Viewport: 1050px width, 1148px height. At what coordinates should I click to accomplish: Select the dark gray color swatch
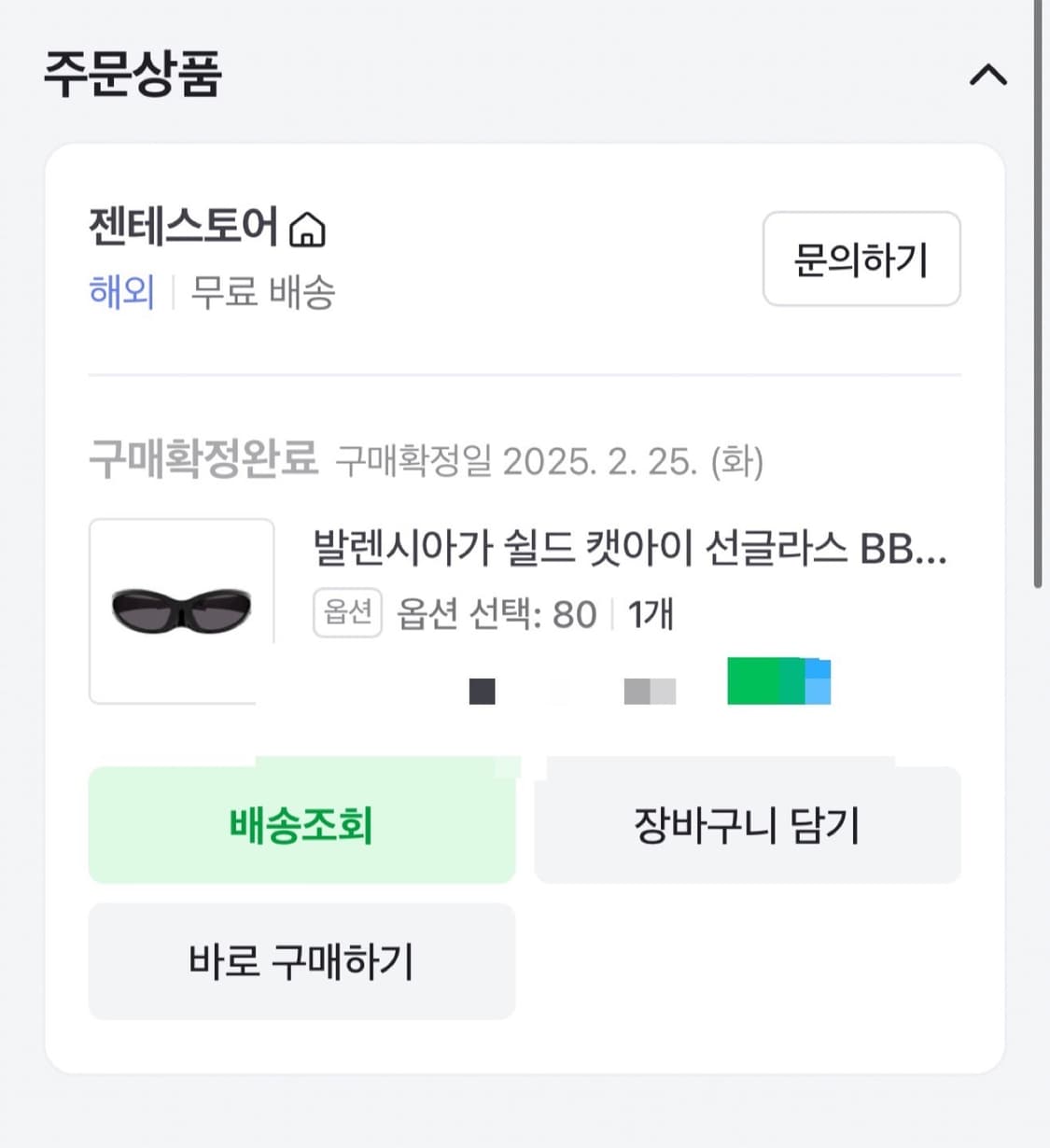point(480,691)
